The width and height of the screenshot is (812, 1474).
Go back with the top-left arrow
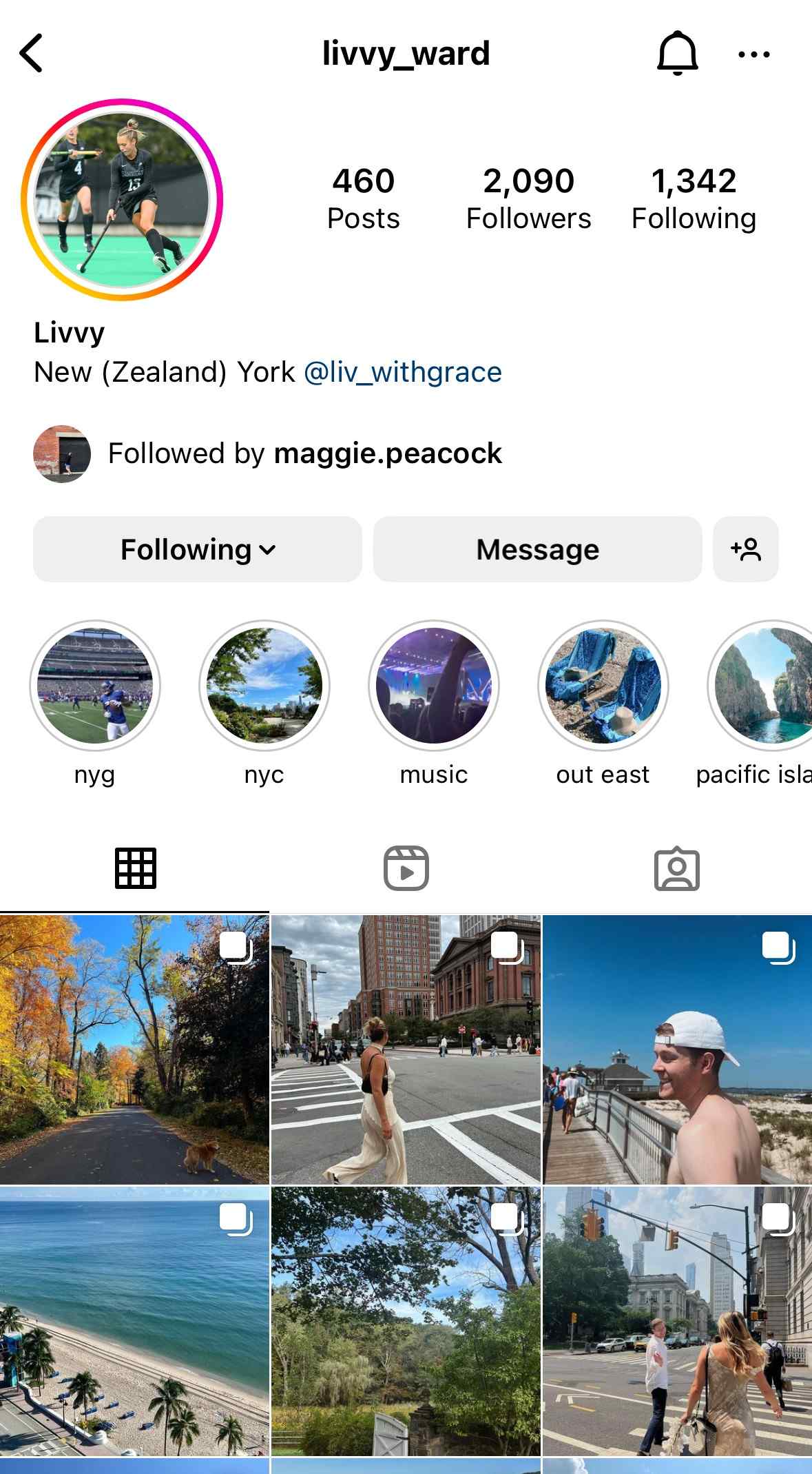tap(32, 53)
